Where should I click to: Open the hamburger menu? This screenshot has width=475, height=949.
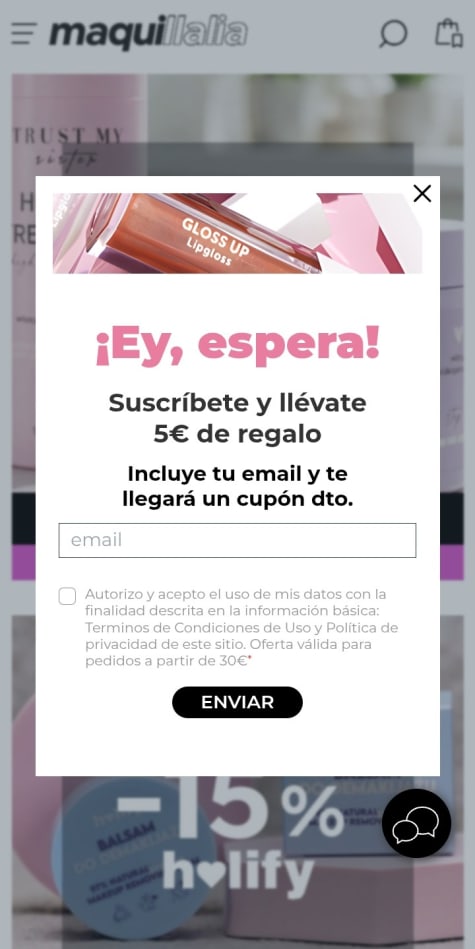(24, 33)
